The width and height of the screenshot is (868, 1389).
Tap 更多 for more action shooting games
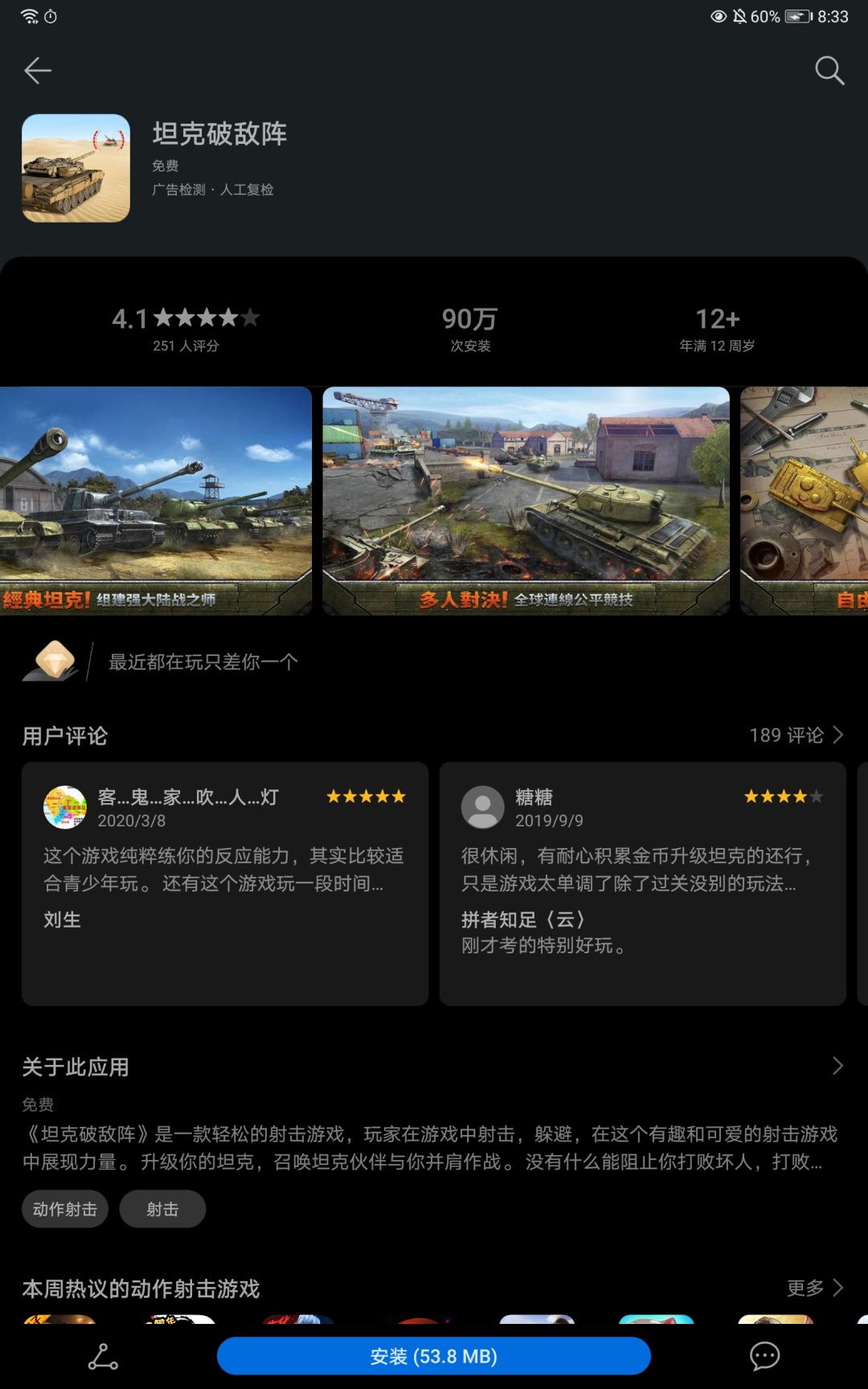pyautogui.click(x=815, y=1288)
